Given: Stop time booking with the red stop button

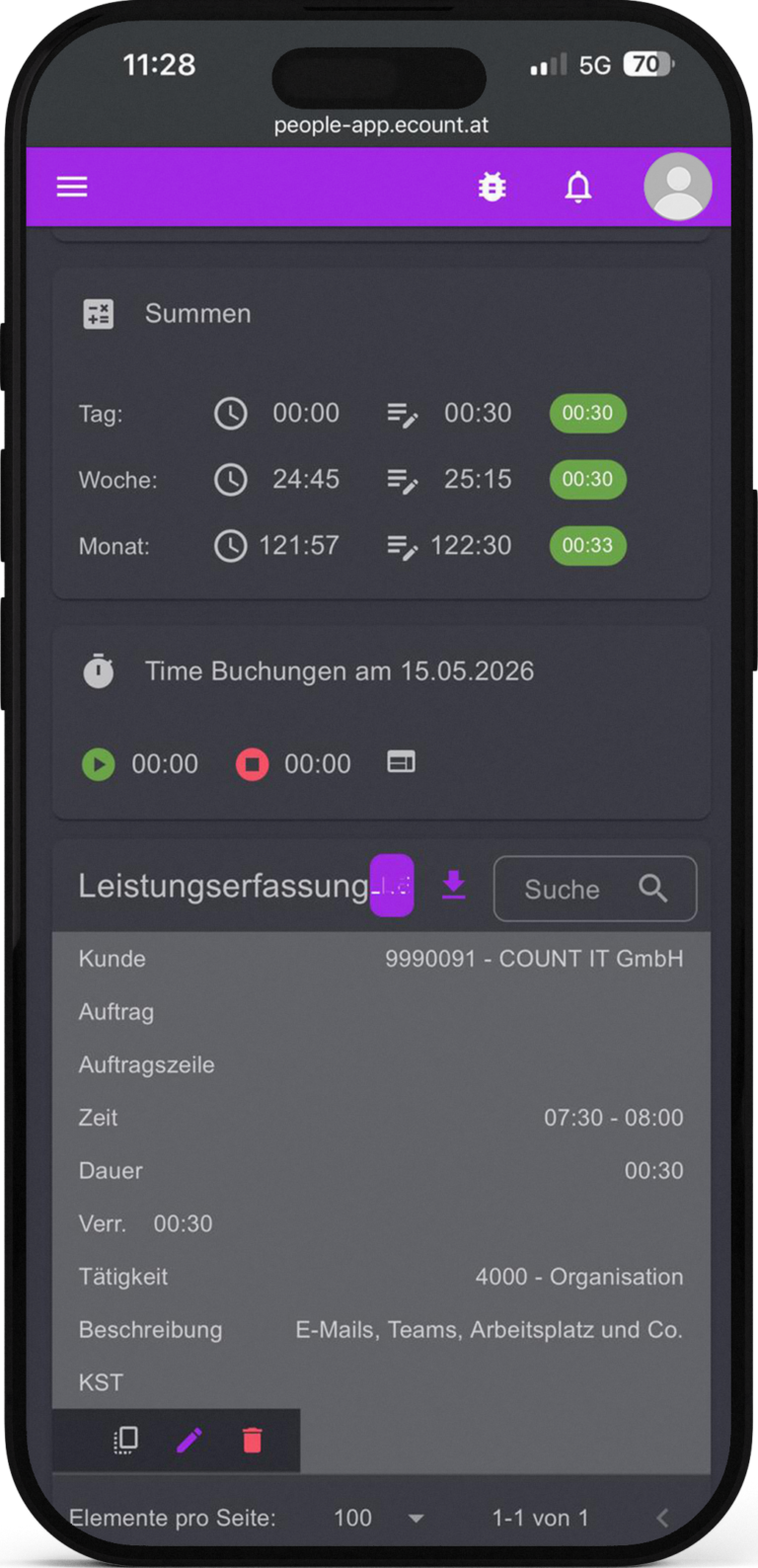Looking at the screenshot, I should [x=252, y=764].
